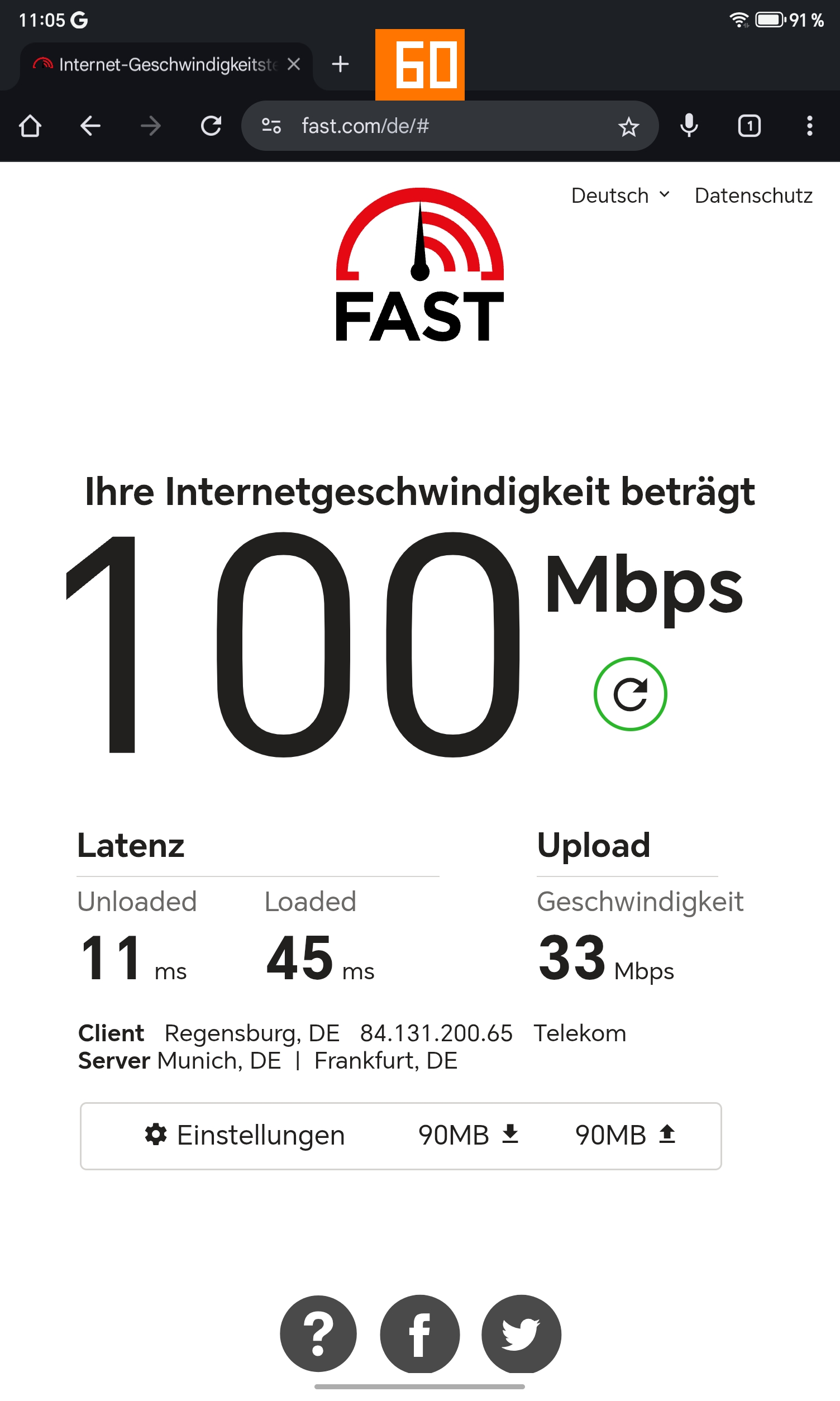Image resolution: width=840 pixels, height=1401 pixels.
Task: Reload the fast.com page
Action: point(211,126)
